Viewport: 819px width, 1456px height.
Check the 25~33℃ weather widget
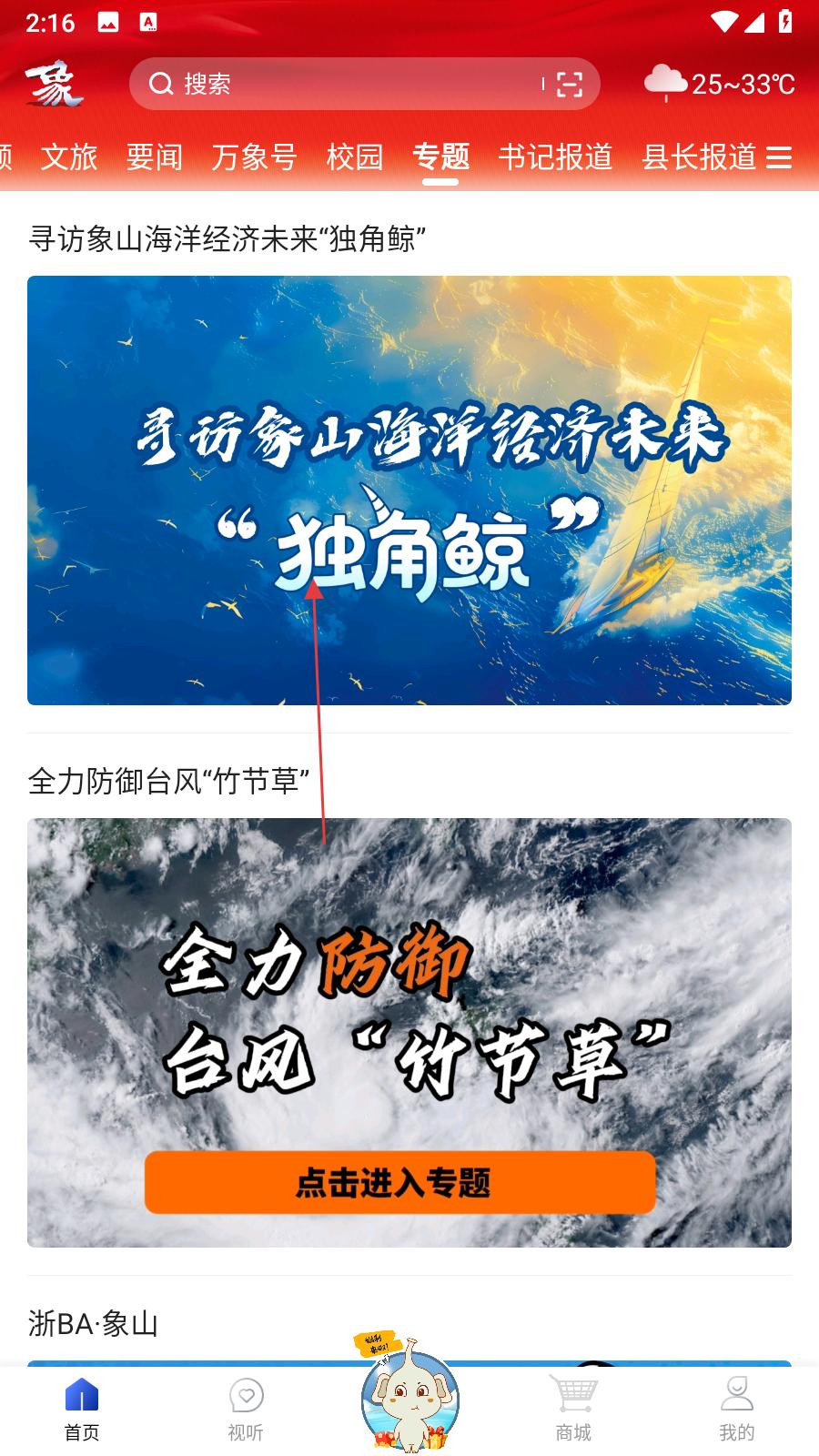(x=719, y=84)
